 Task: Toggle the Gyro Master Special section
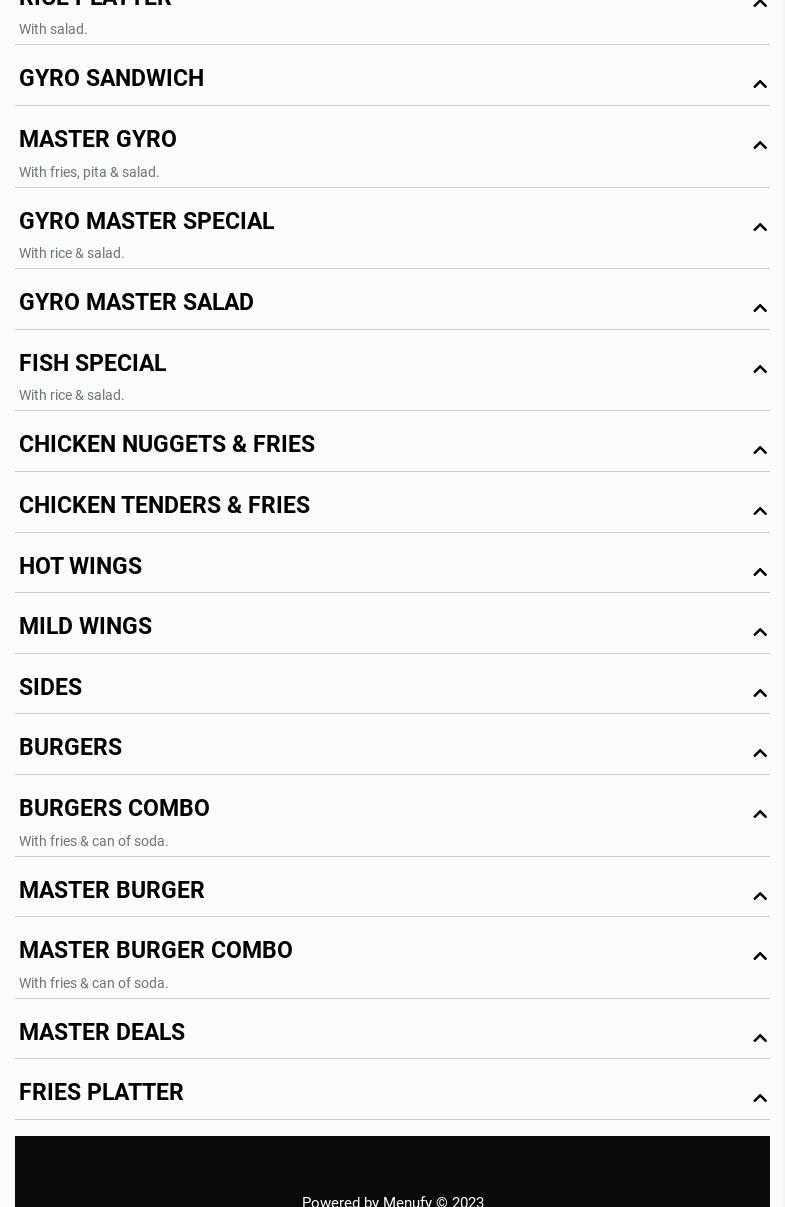point(146,221)
